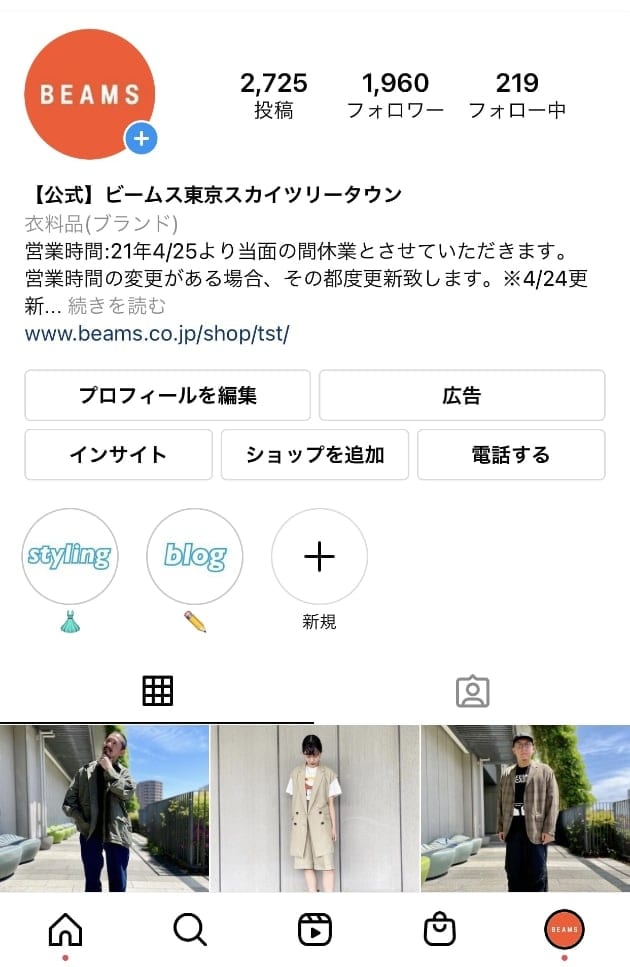
Task: Go to the home feed
Action: [x=65, y=930]
